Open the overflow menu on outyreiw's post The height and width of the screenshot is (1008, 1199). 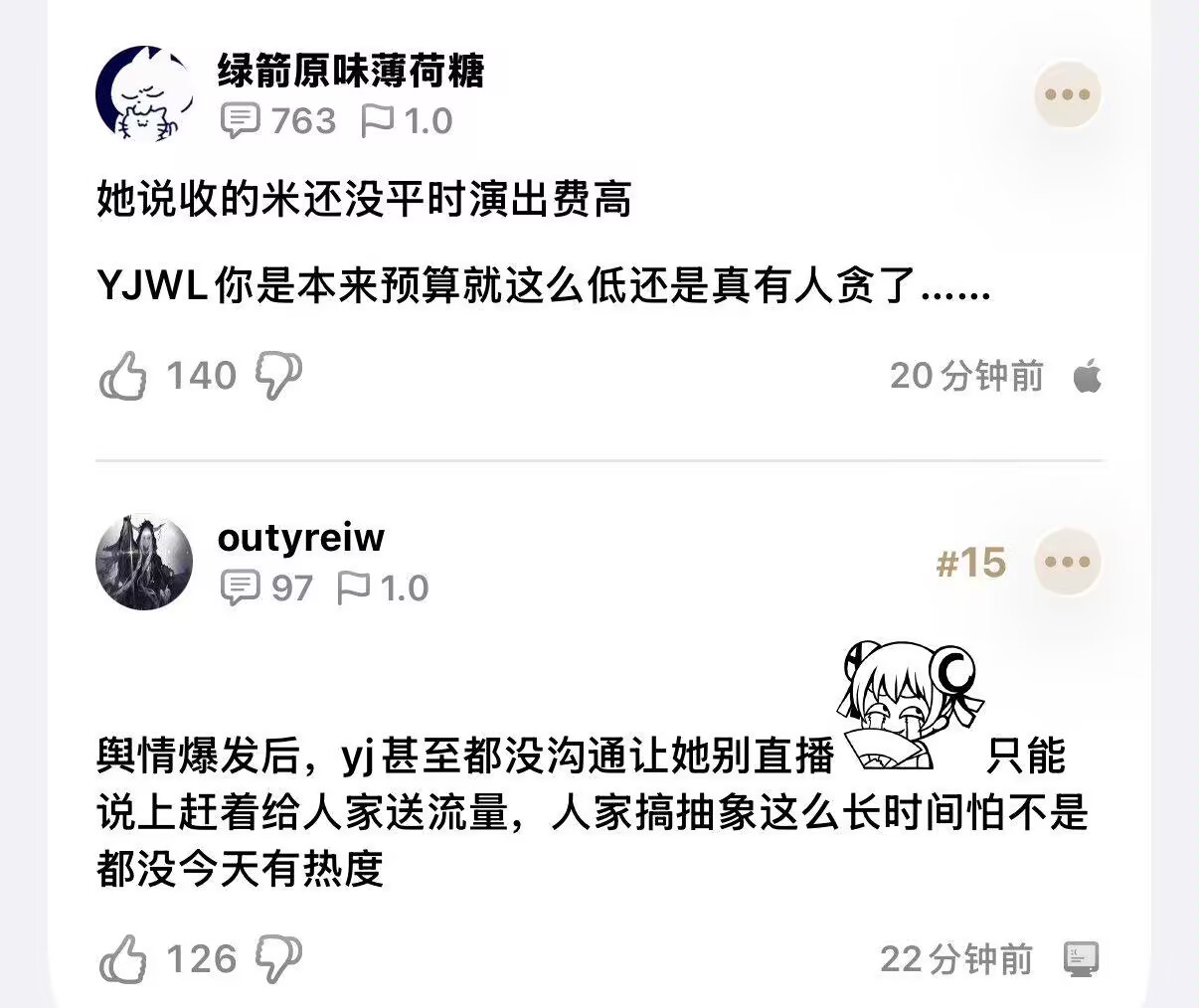point(1068,562)
